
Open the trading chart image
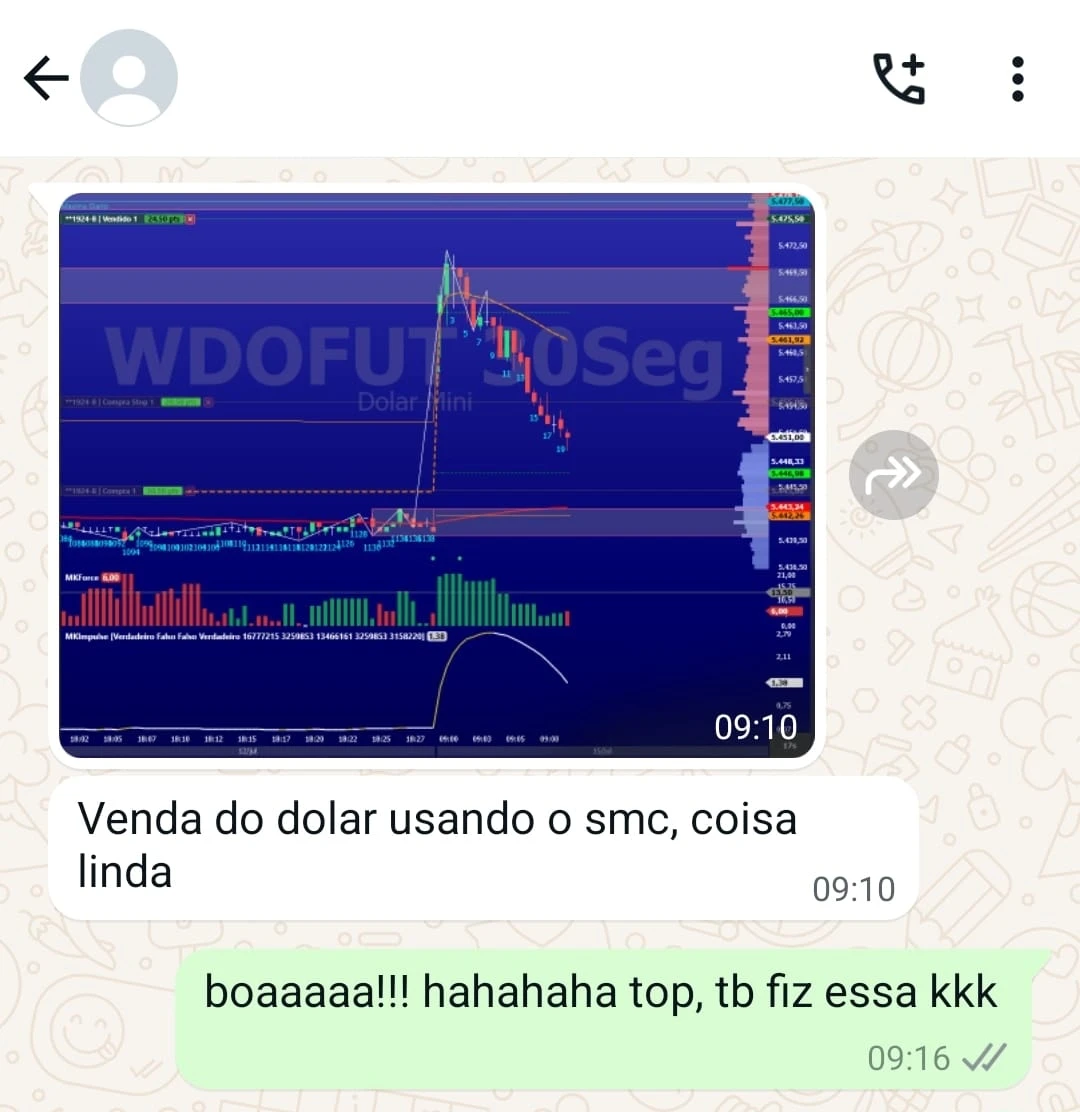[x=436, y=474]
